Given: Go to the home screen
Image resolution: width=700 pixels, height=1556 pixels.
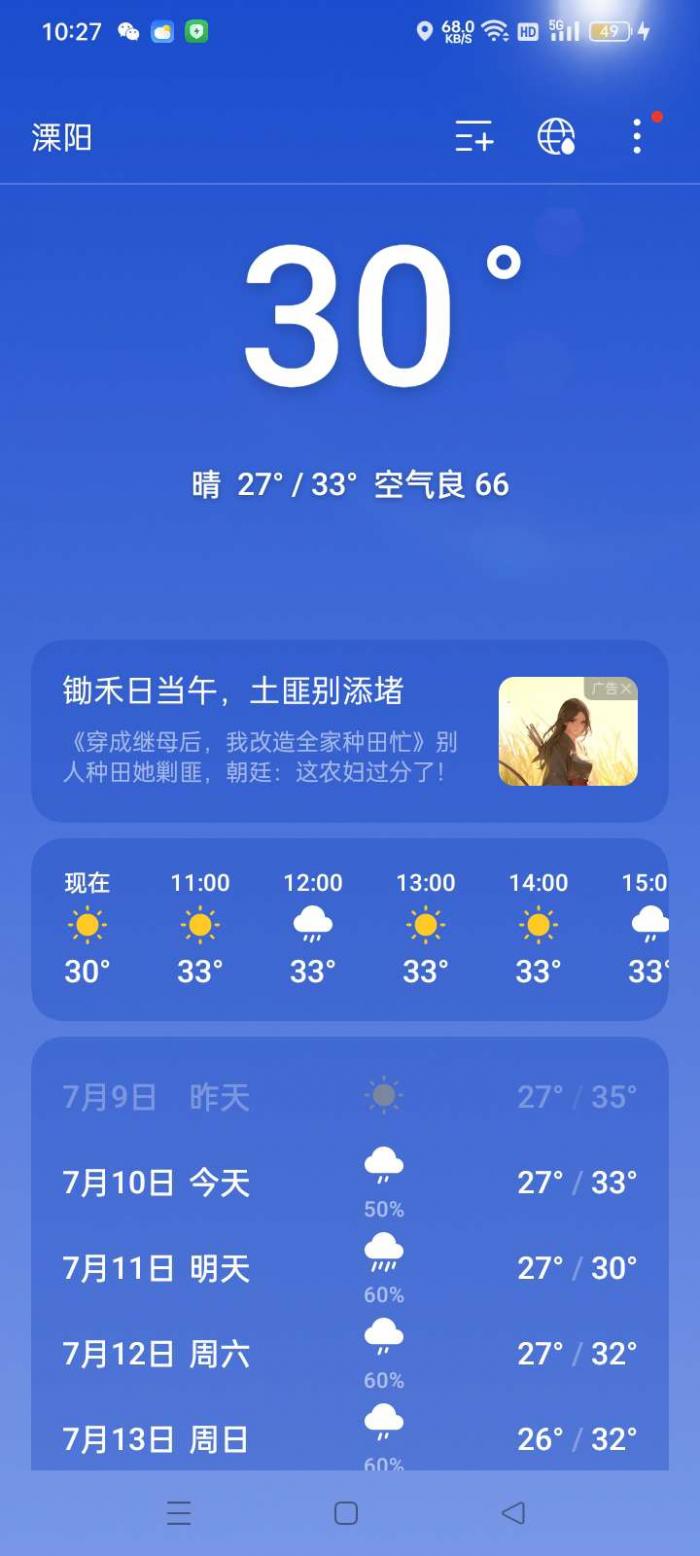Looking at the screenshot, I should click(346, 1513).
